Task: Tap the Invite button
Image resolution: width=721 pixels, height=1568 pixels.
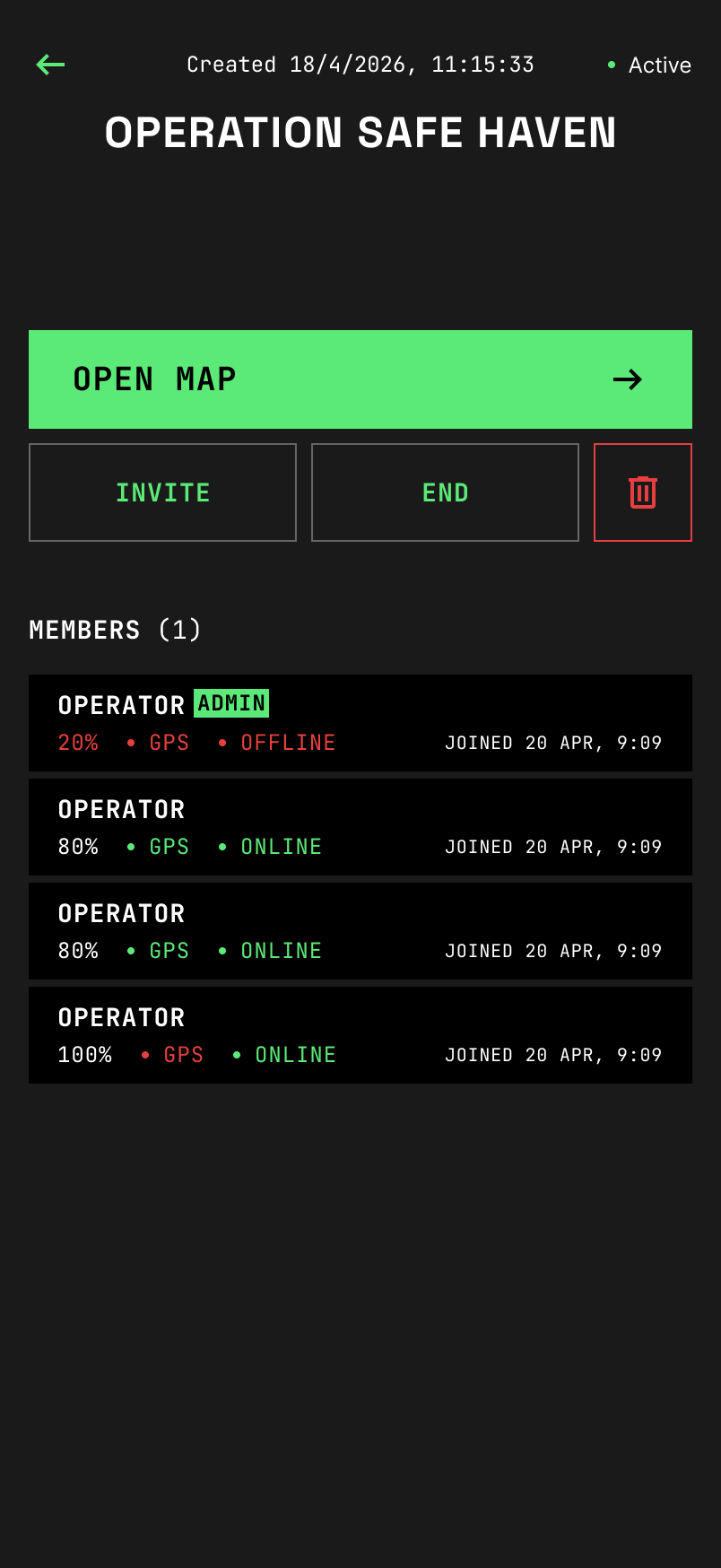Action: (x=162, y=492)
